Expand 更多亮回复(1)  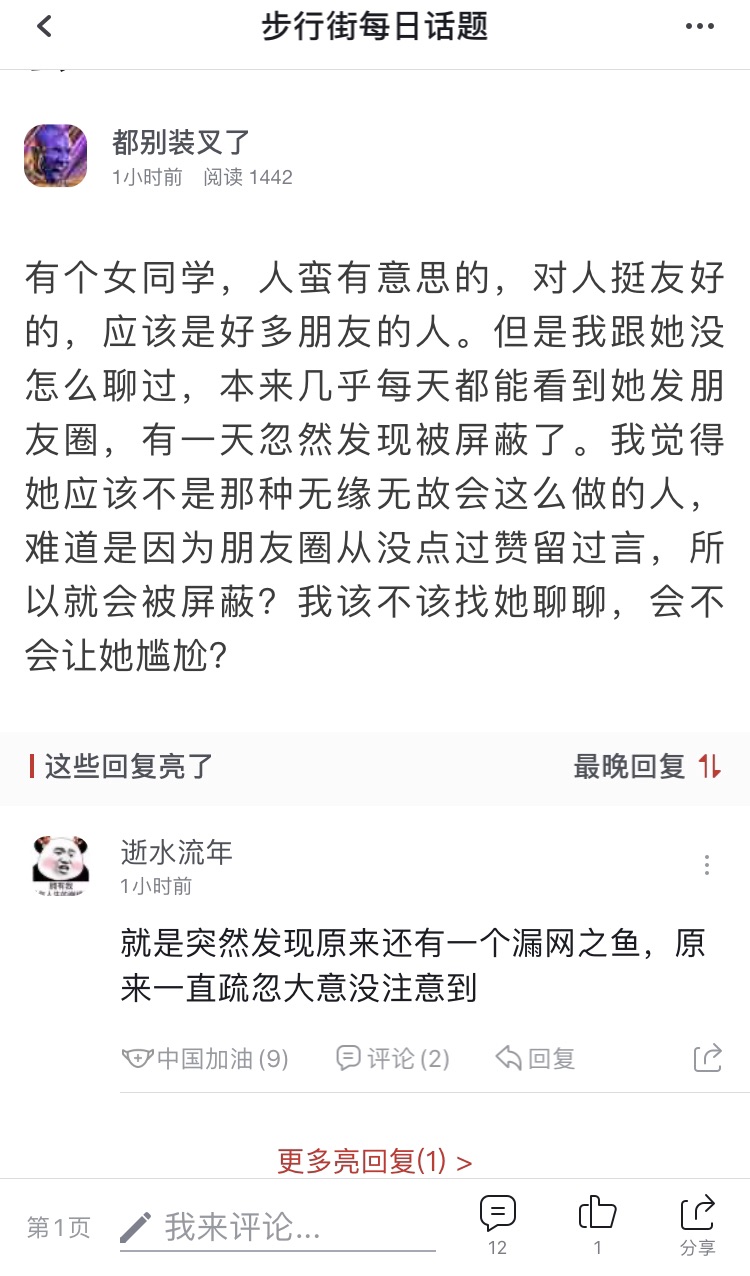pos(375,1162)
